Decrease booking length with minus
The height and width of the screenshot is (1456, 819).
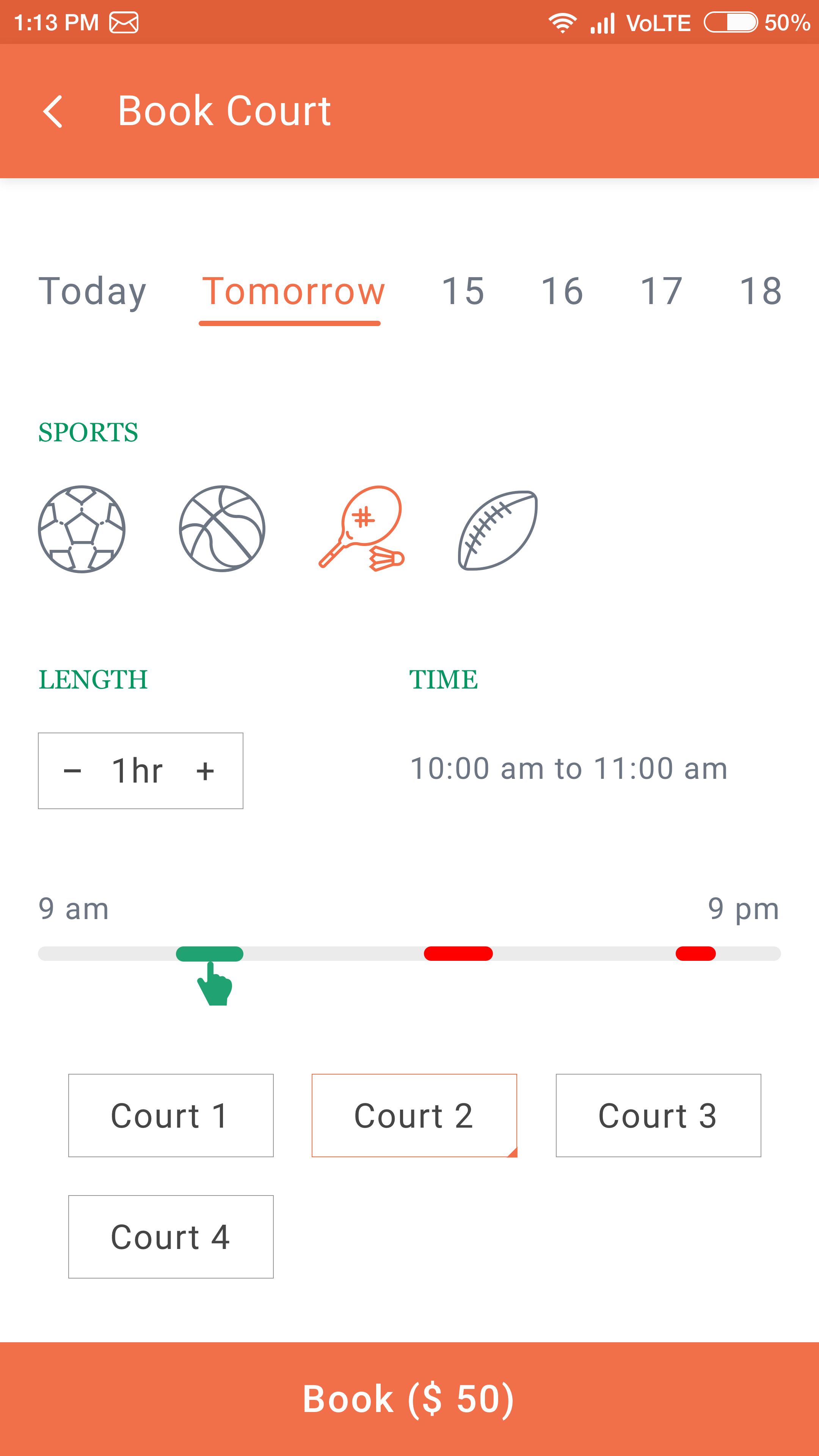coord(72,771)
